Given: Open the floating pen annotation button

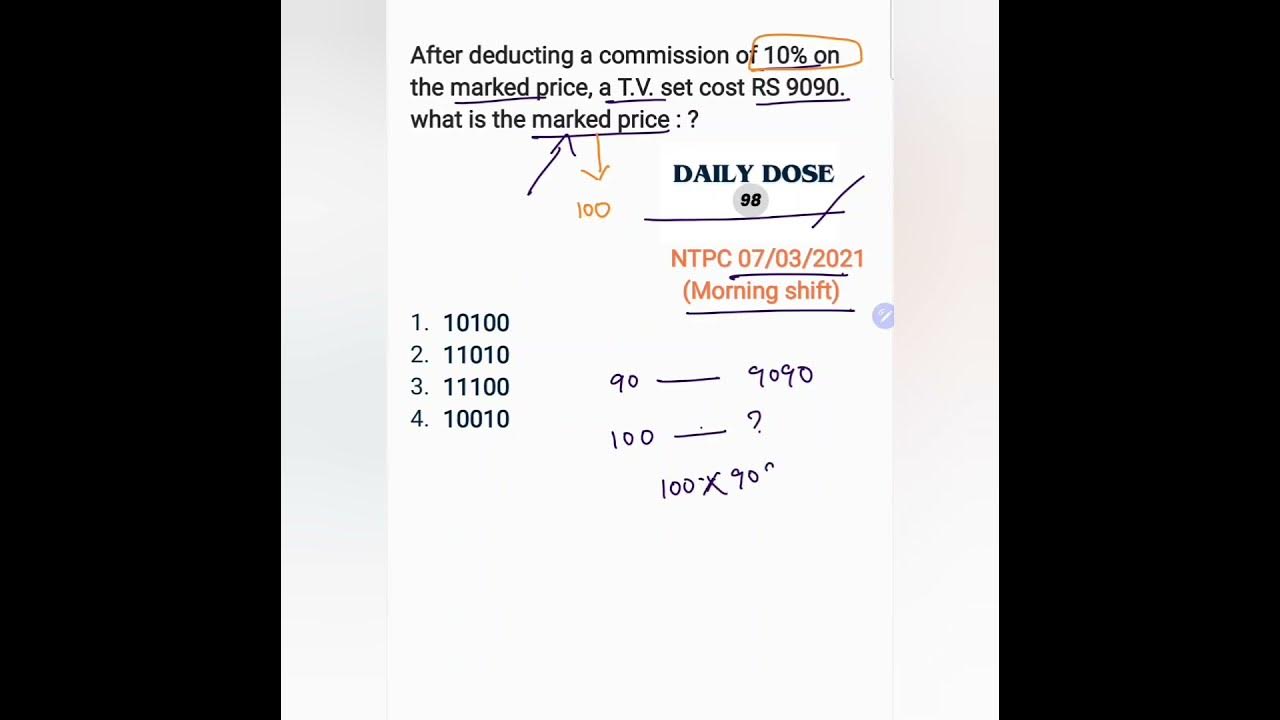Looking at the screenshot, I should pyautogui.click(x=883, y=317).
